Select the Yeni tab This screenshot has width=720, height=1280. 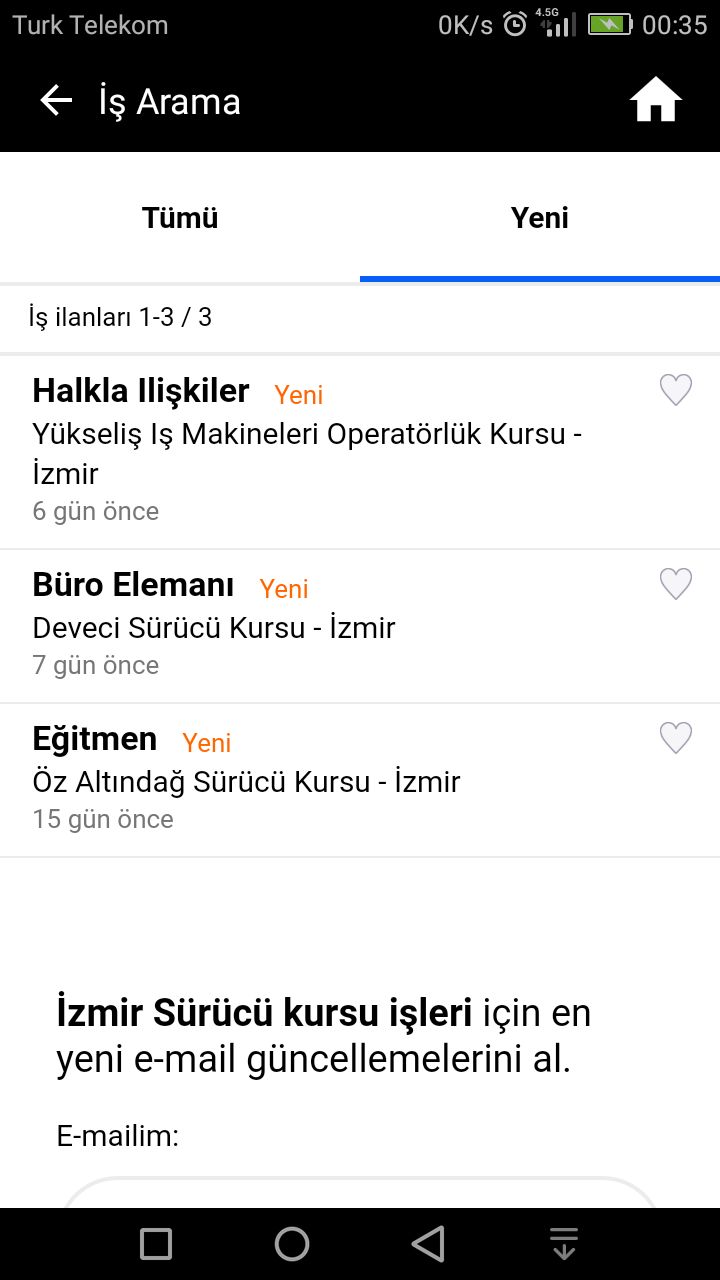540,217
